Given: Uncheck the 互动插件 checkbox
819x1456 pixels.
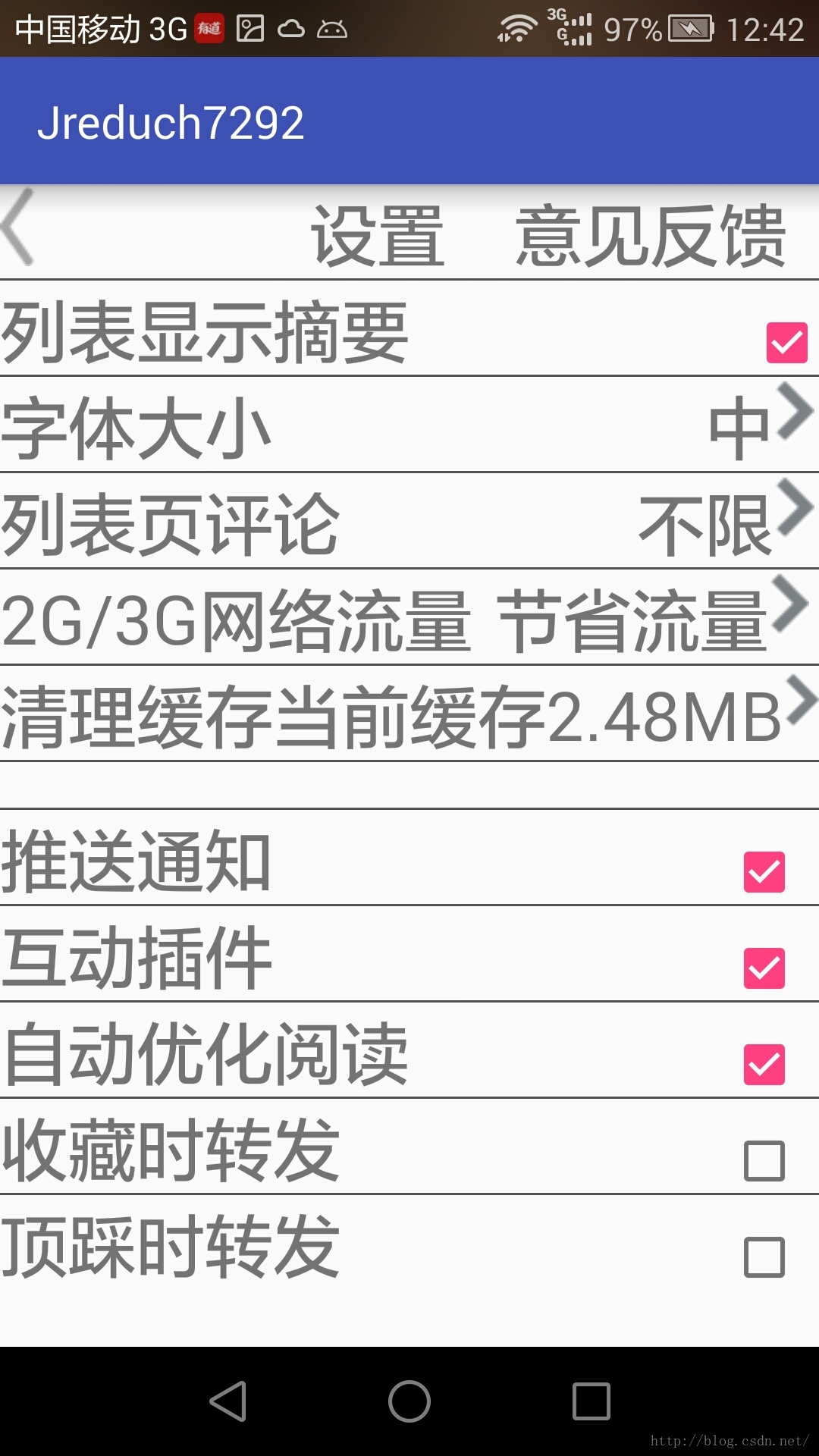Looking at the screenshot, I should [x=764, y=968].
